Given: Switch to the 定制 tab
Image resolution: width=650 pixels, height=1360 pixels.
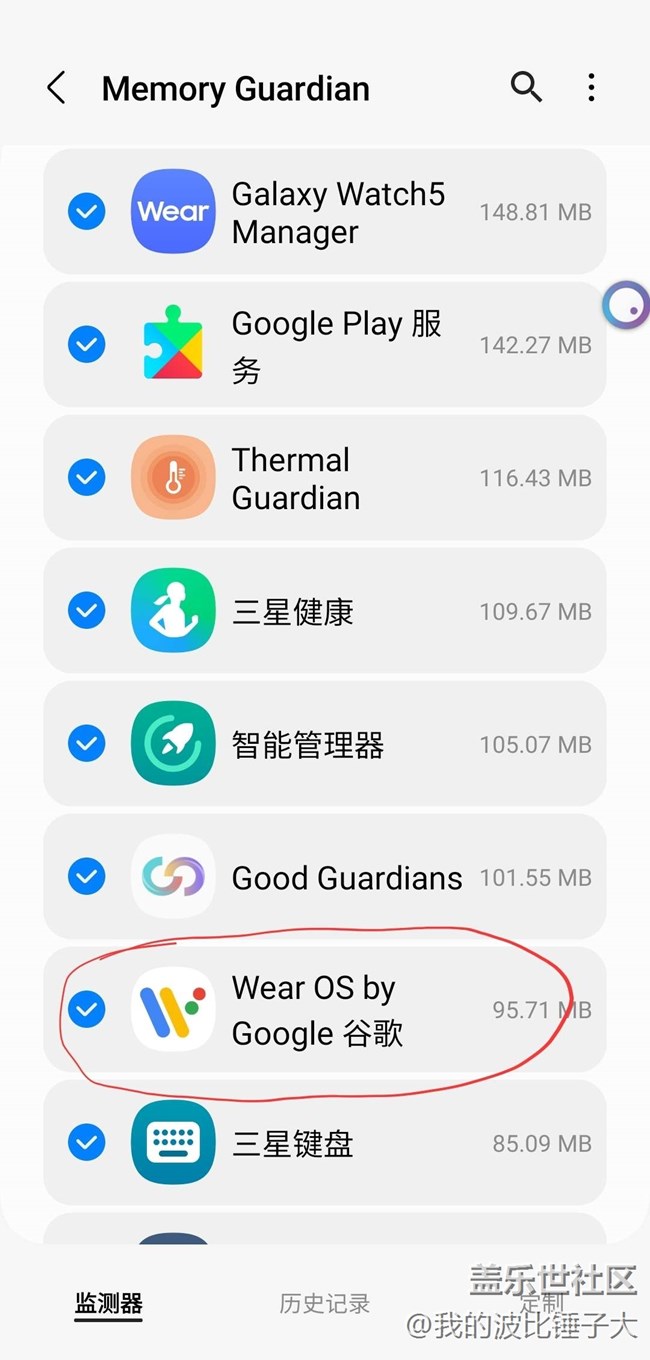Looking at the screenshot, I should click(x=543, y=1303).
